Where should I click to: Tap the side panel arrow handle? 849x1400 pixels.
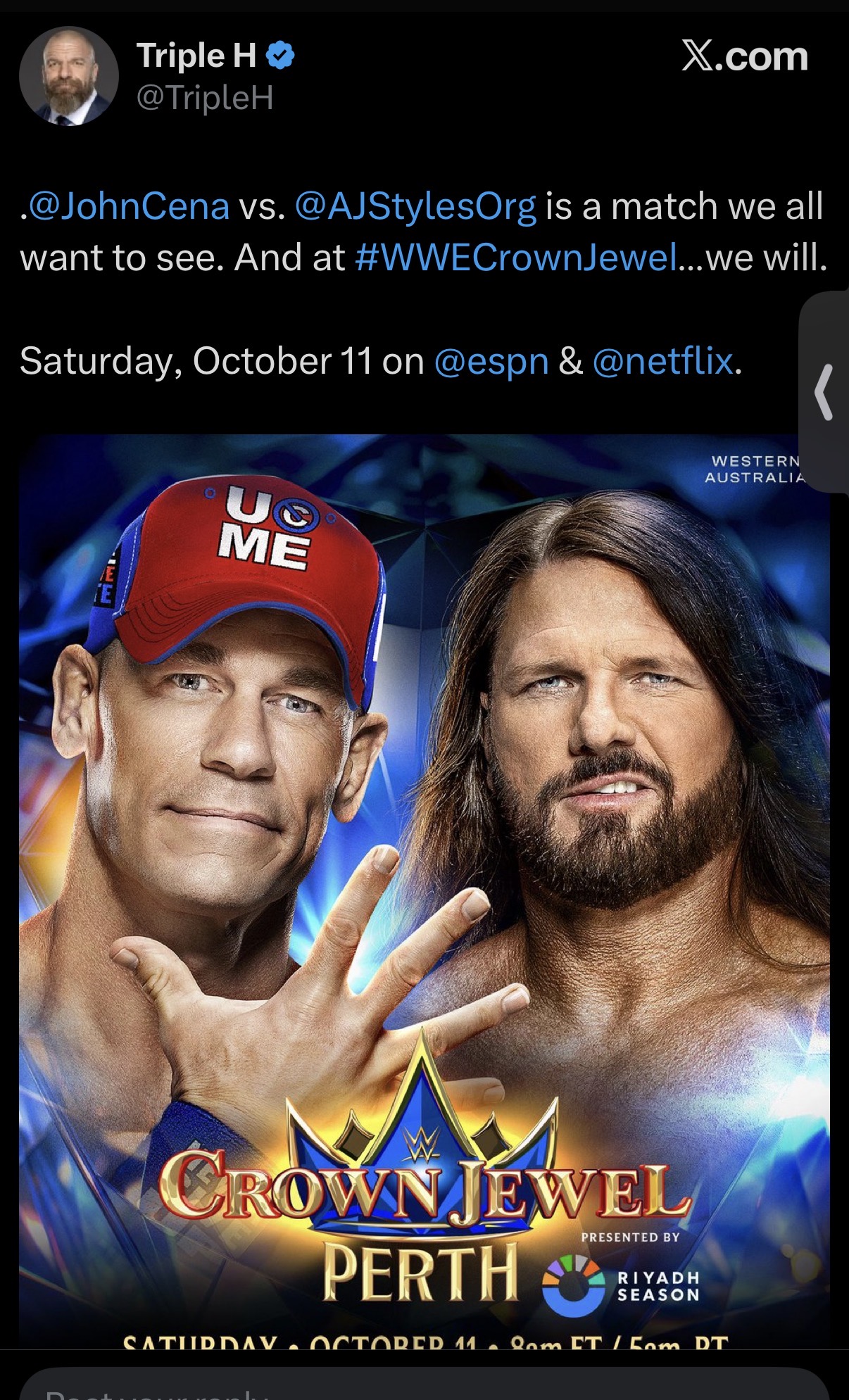pyautogui.click(x=824, y=392)
